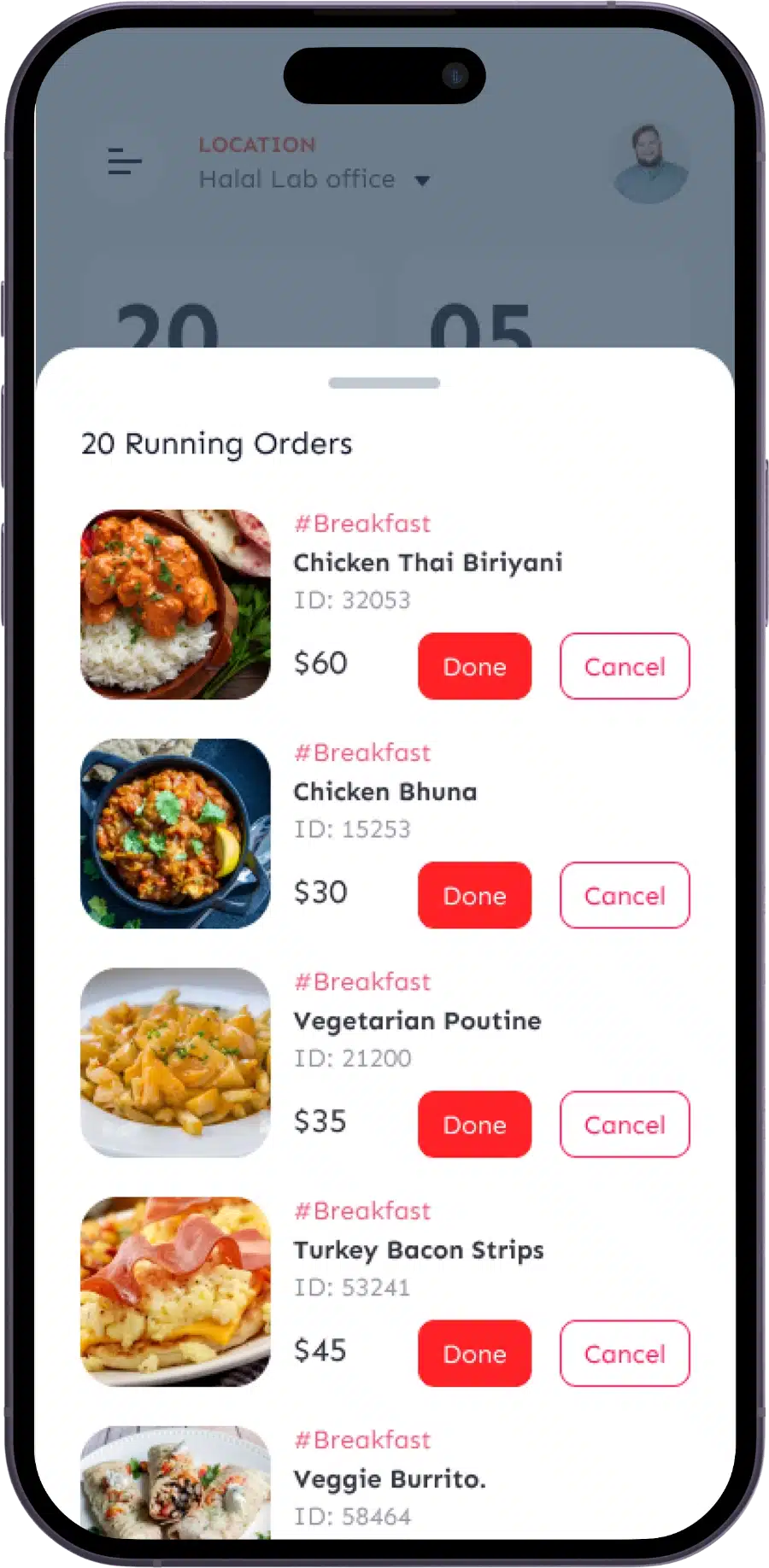This screenshot has width=769, height=1568.
Task: Cancel the Chicken Bhuna order
Action: point(625,895)
